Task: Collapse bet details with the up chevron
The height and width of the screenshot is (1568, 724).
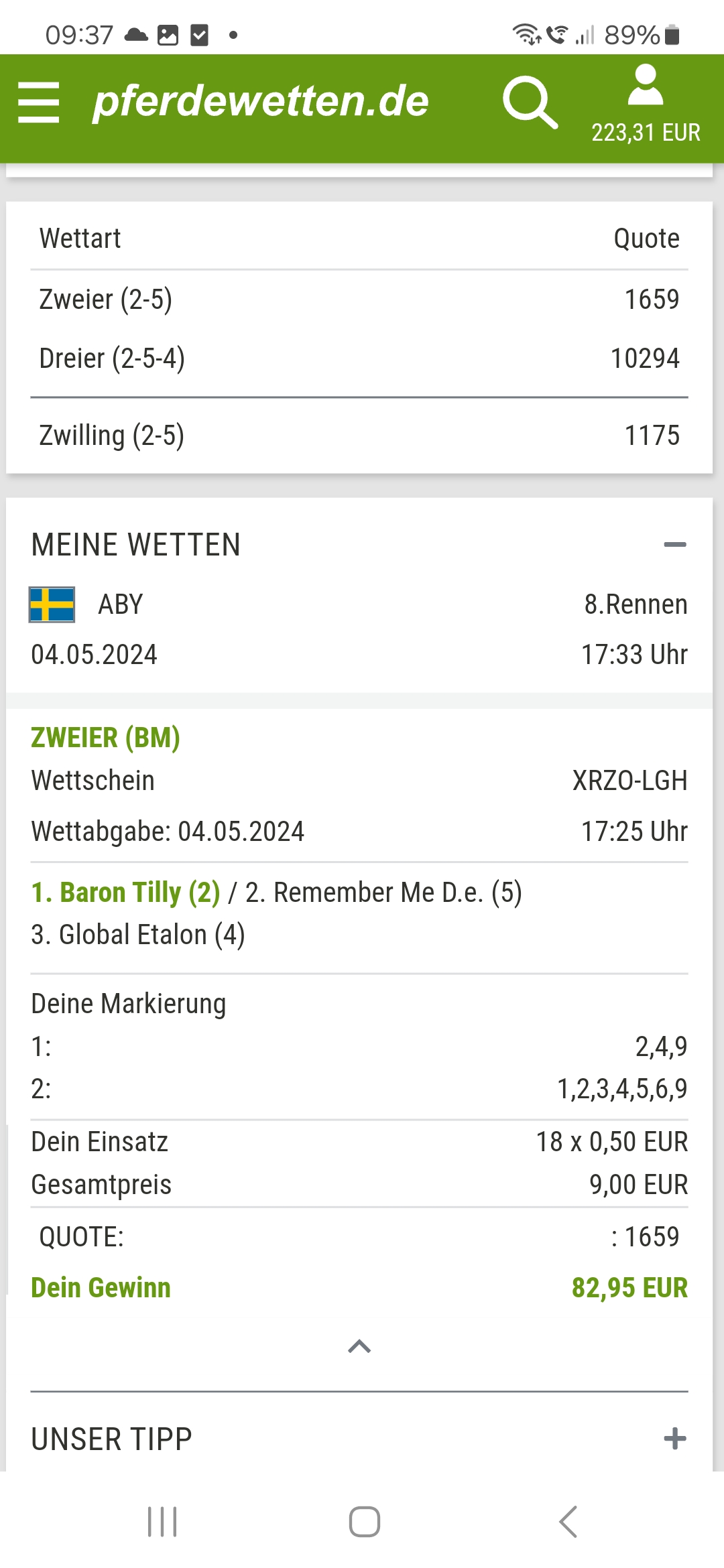Action: point(359,1346)
